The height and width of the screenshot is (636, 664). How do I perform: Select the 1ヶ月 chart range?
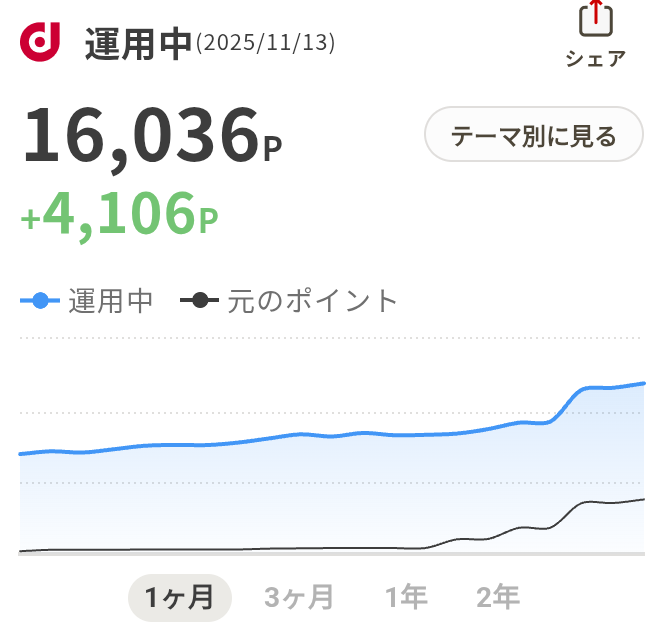pyautogui.click(x=180, y=598)
